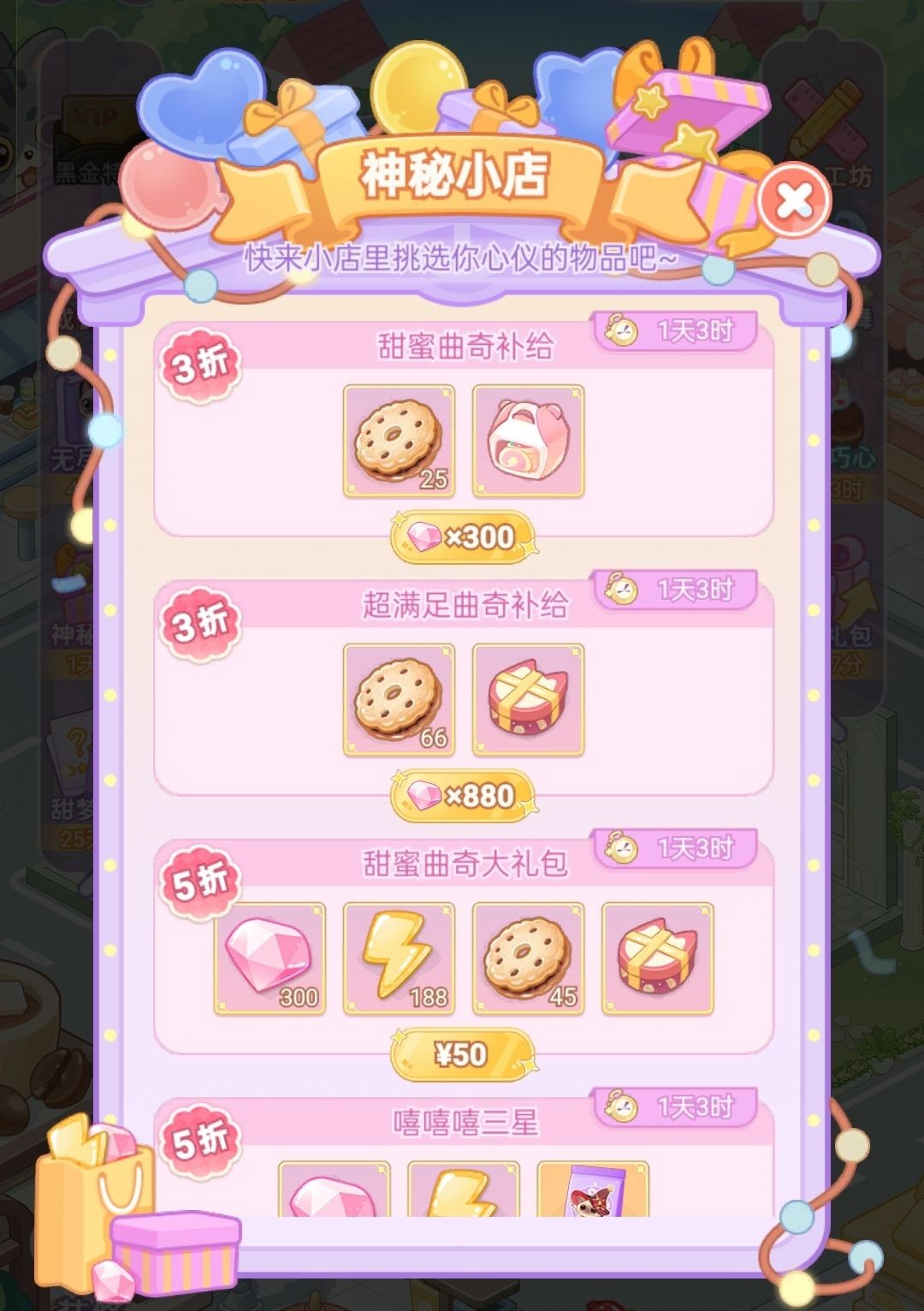924x1311 pixels.
Task: Check the 188 energy bolt in 甜蜜曲奇大礼包
Action: point(399,958)
